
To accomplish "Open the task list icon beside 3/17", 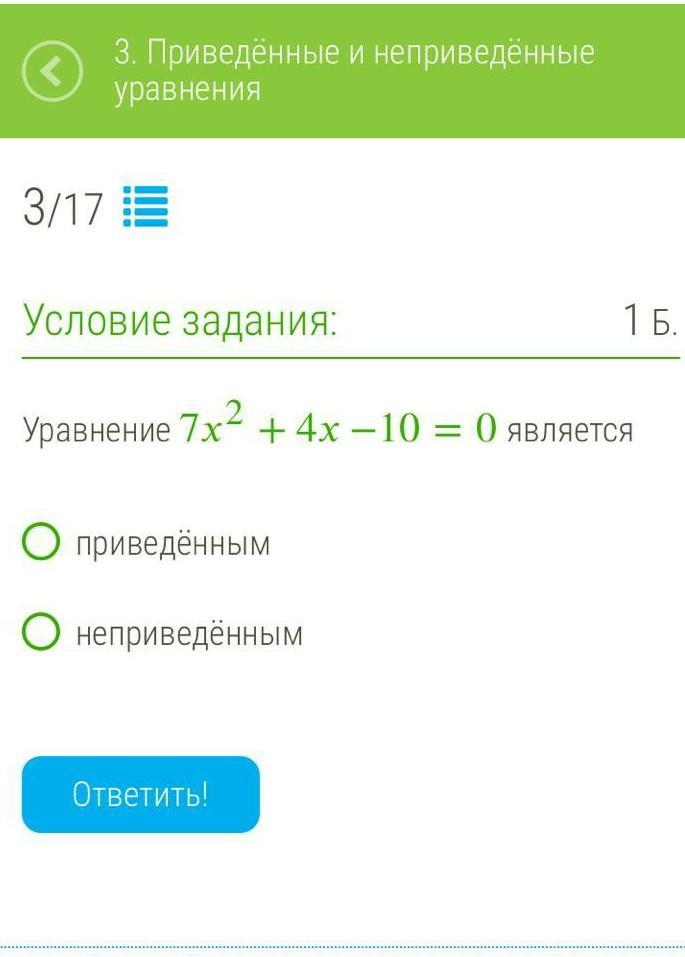I will [x=145, y=207].
